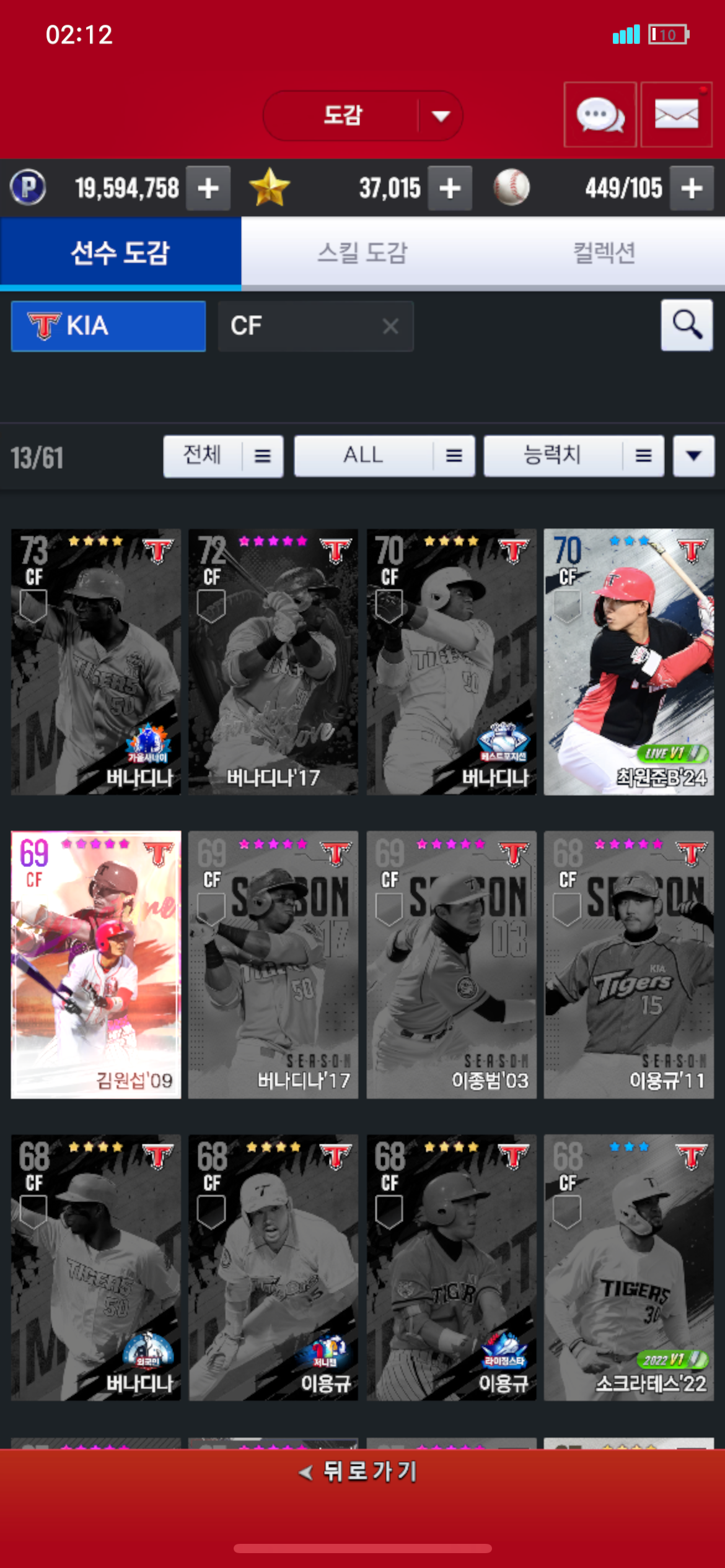This screenshot has width=725, height=1568.
Task: Add more stars with plus button
Action: pos(450,188)
